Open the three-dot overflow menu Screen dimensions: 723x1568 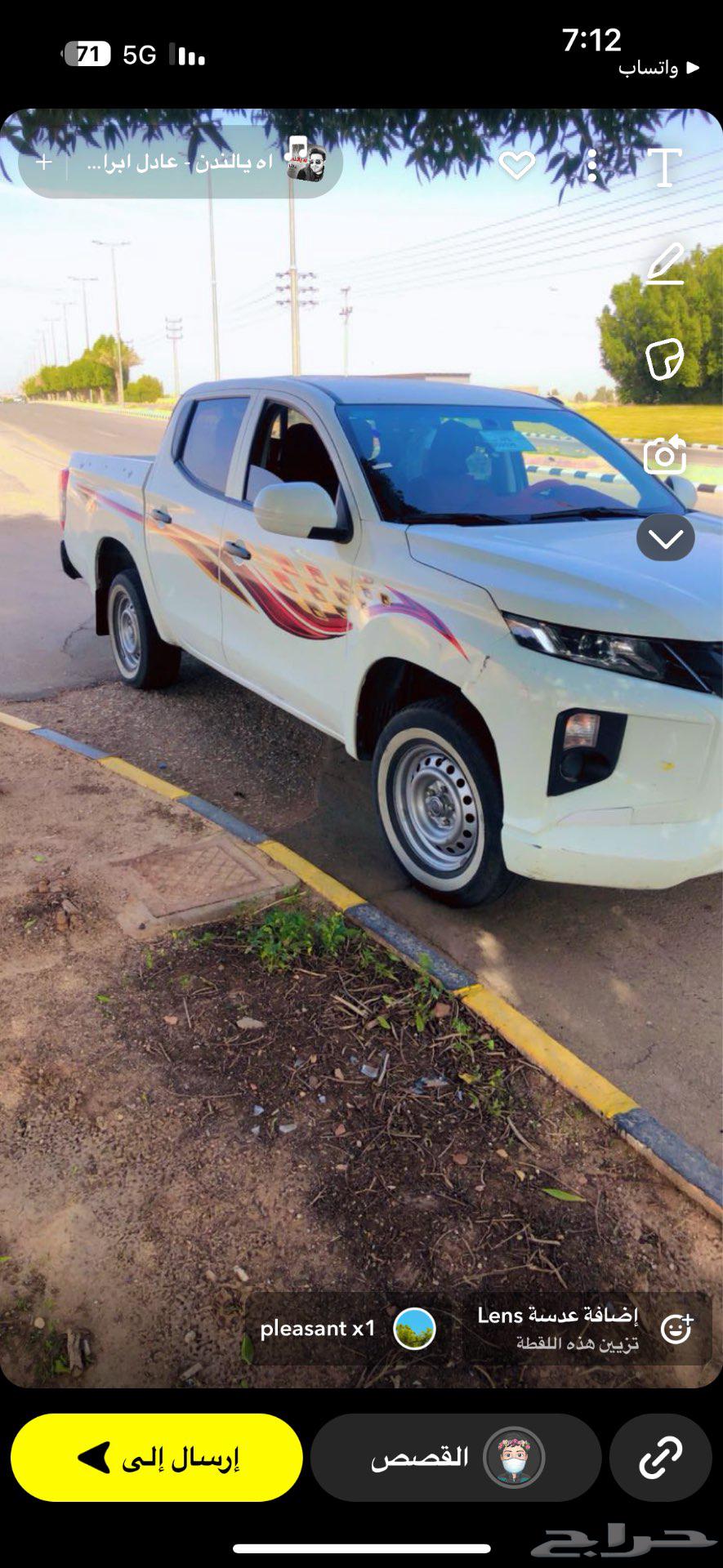point(592,166)
